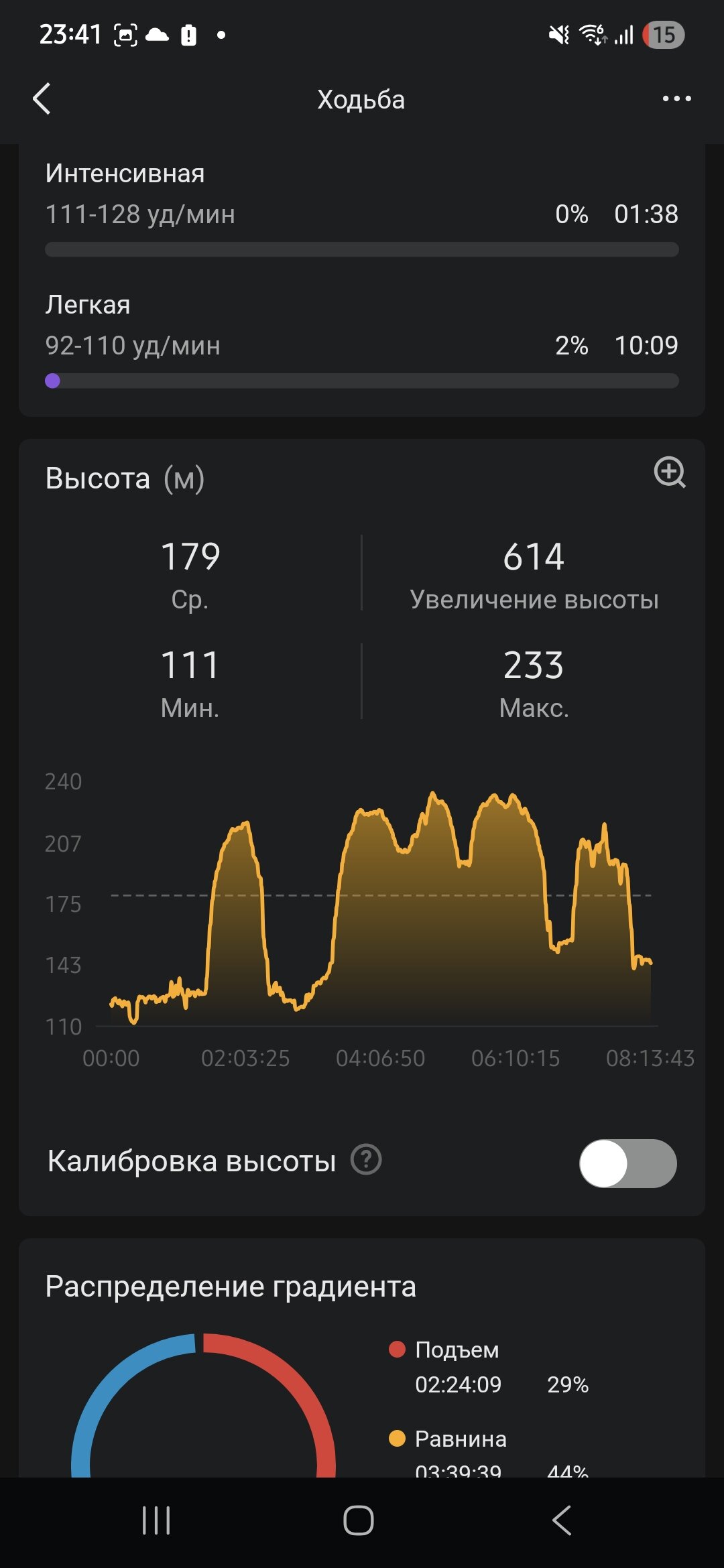Go back from the Ходьба screen
Image resolution: width=724 pixels, height=1568 pixels.
(42, 99)
